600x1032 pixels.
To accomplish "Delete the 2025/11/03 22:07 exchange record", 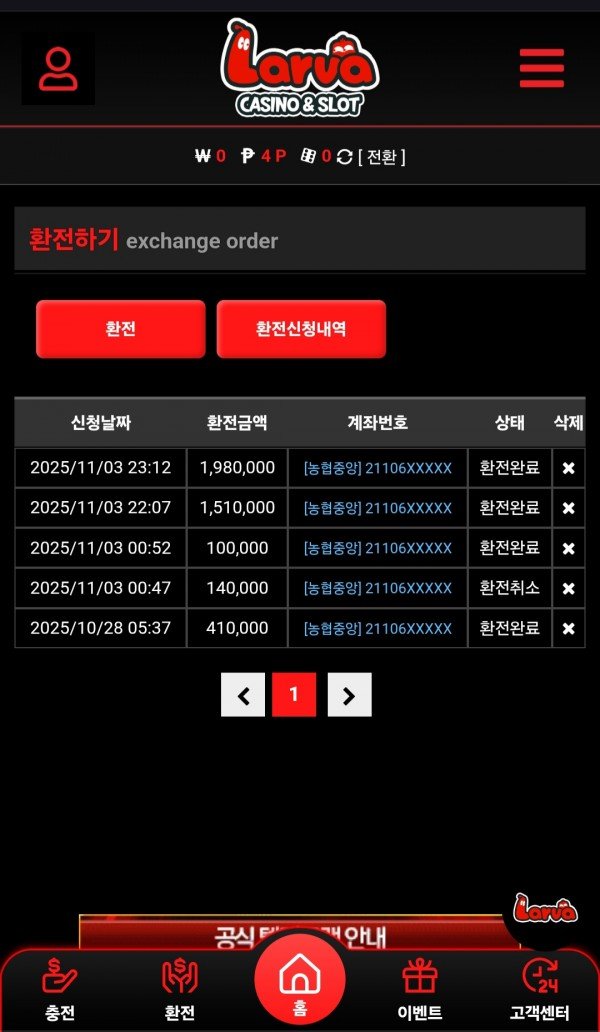I will [568, 508].
